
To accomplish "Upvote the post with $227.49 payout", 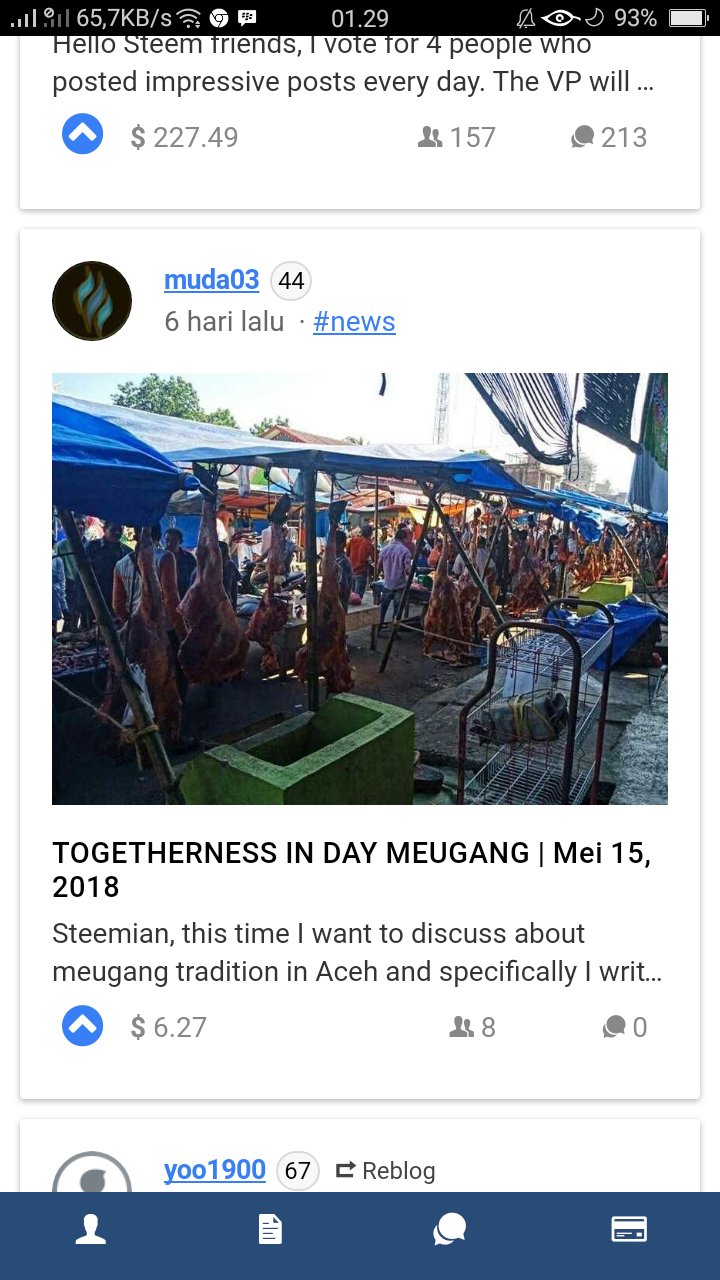I will click(83, 135).
